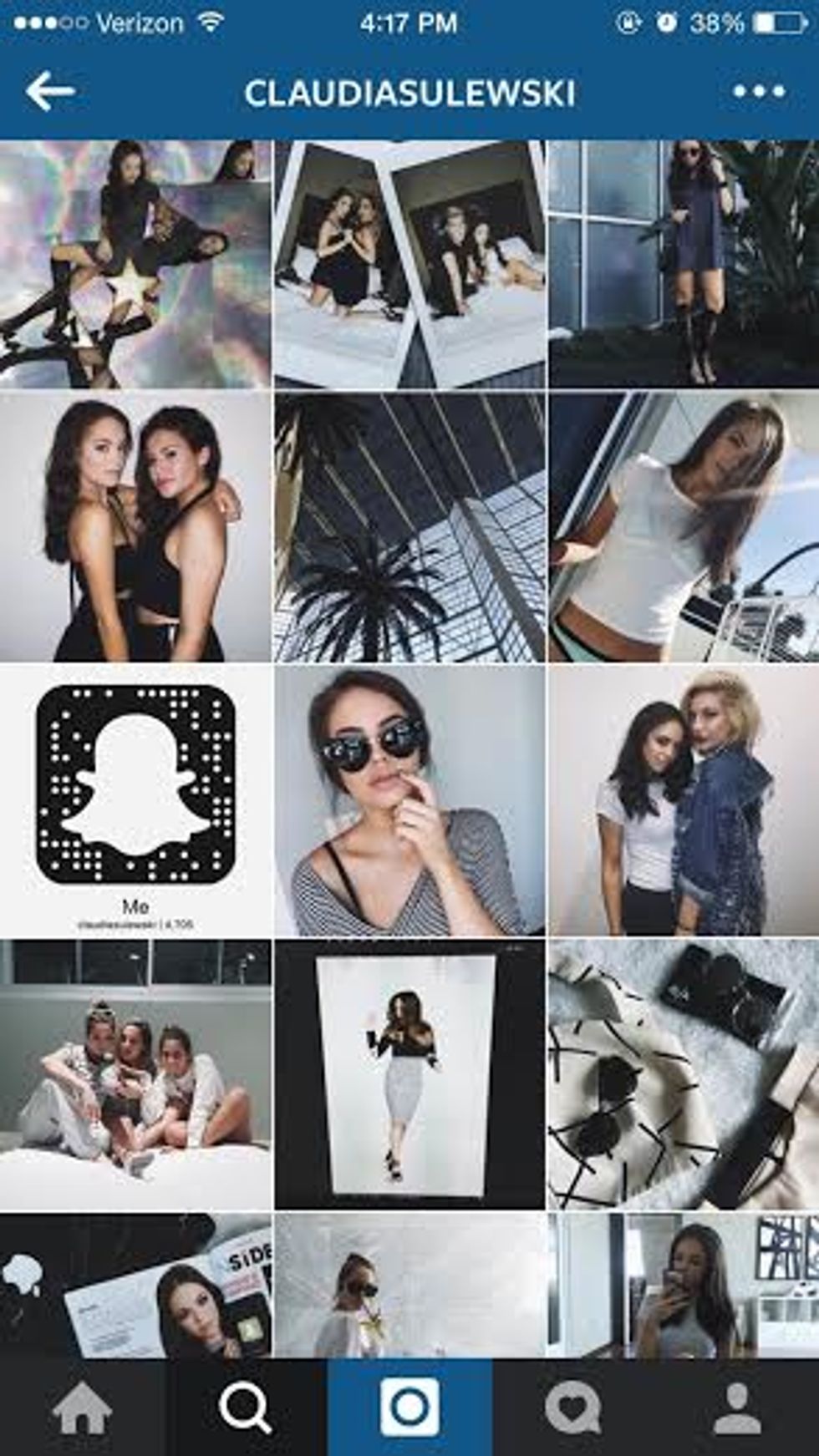Open the sunglasses and striped top selfie

coord(409,800)
